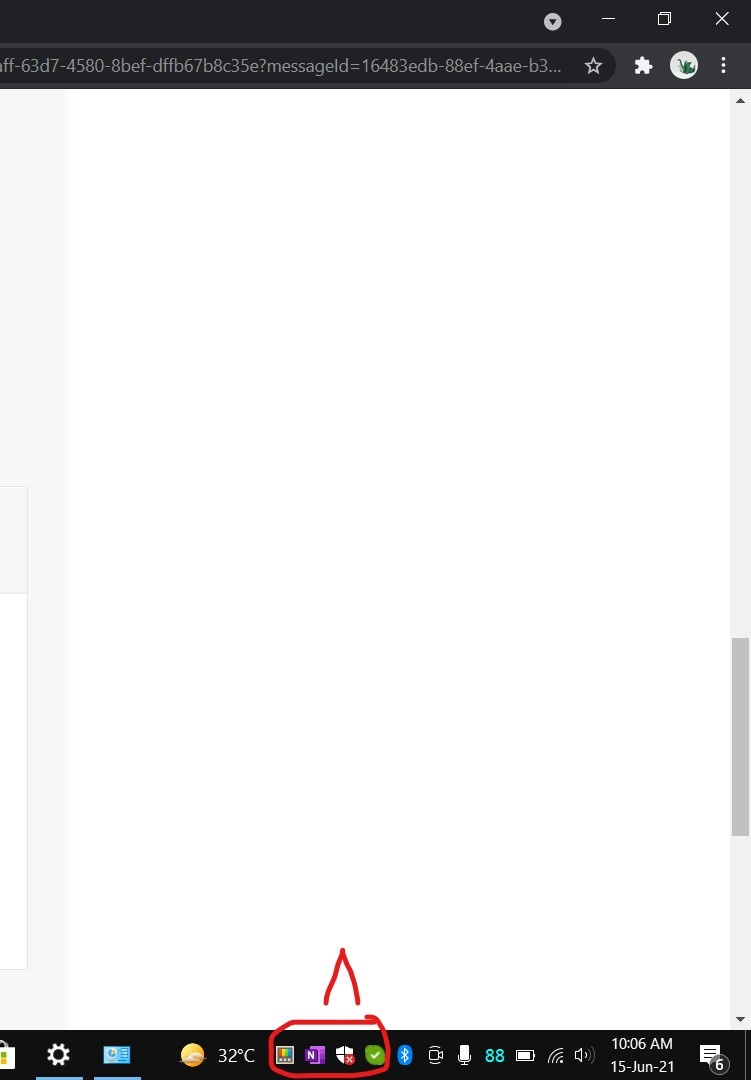
Task: Open the tab search dropdown
Action: [553, 22]
